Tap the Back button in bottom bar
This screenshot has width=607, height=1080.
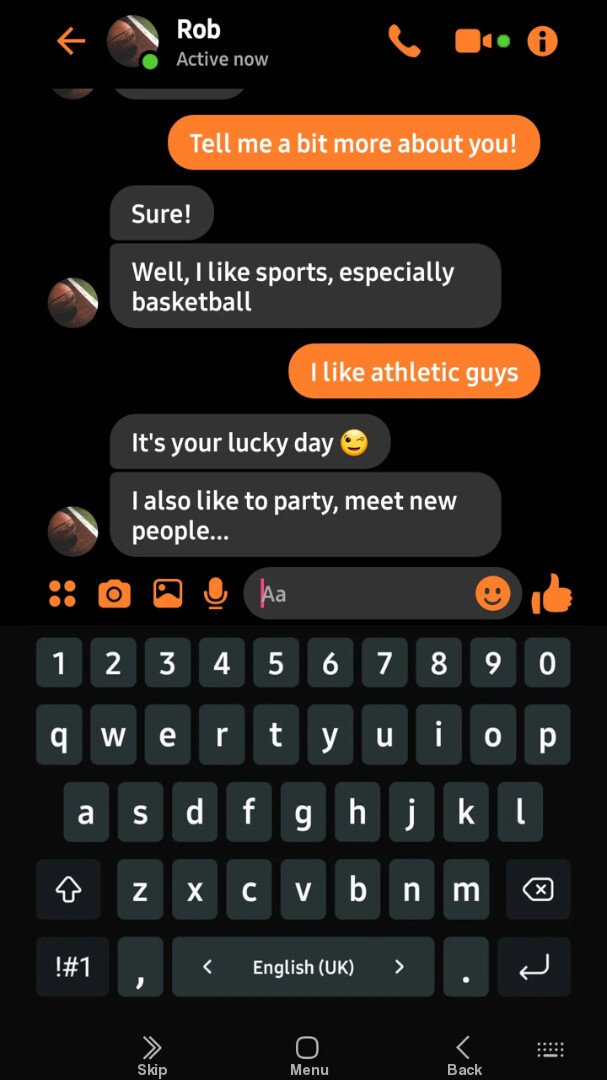464,1055
